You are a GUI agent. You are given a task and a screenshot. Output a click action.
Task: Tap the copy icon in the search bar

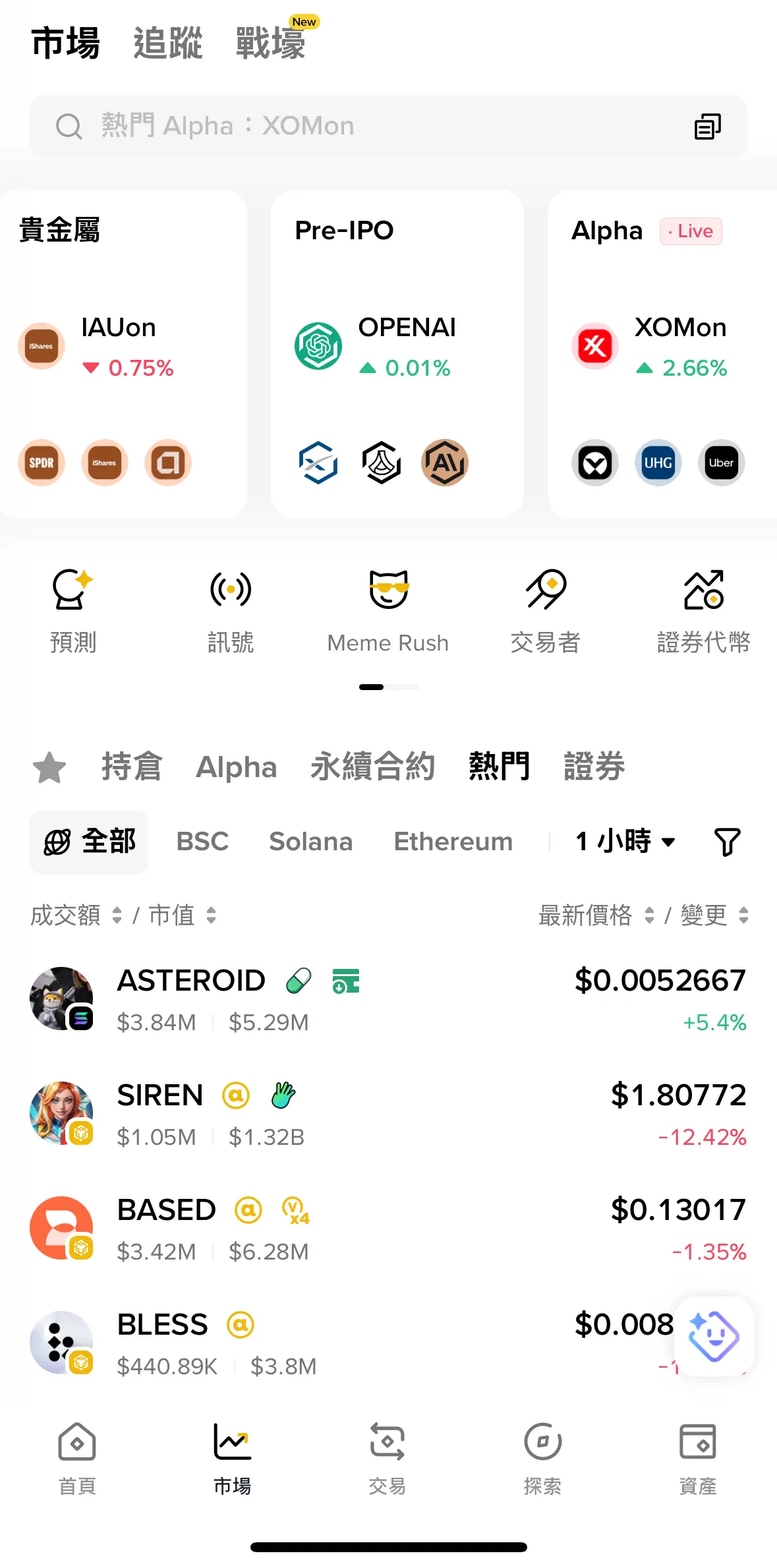pyautogui.click(x=708, y=126)
